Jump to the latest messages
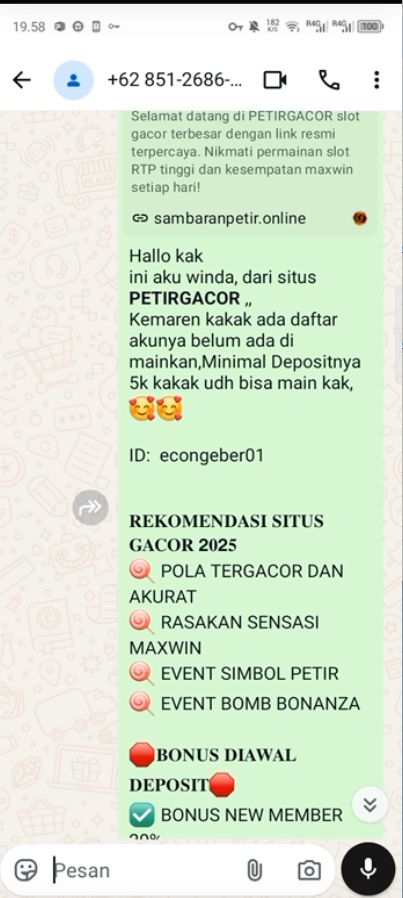 pos(370,805)
